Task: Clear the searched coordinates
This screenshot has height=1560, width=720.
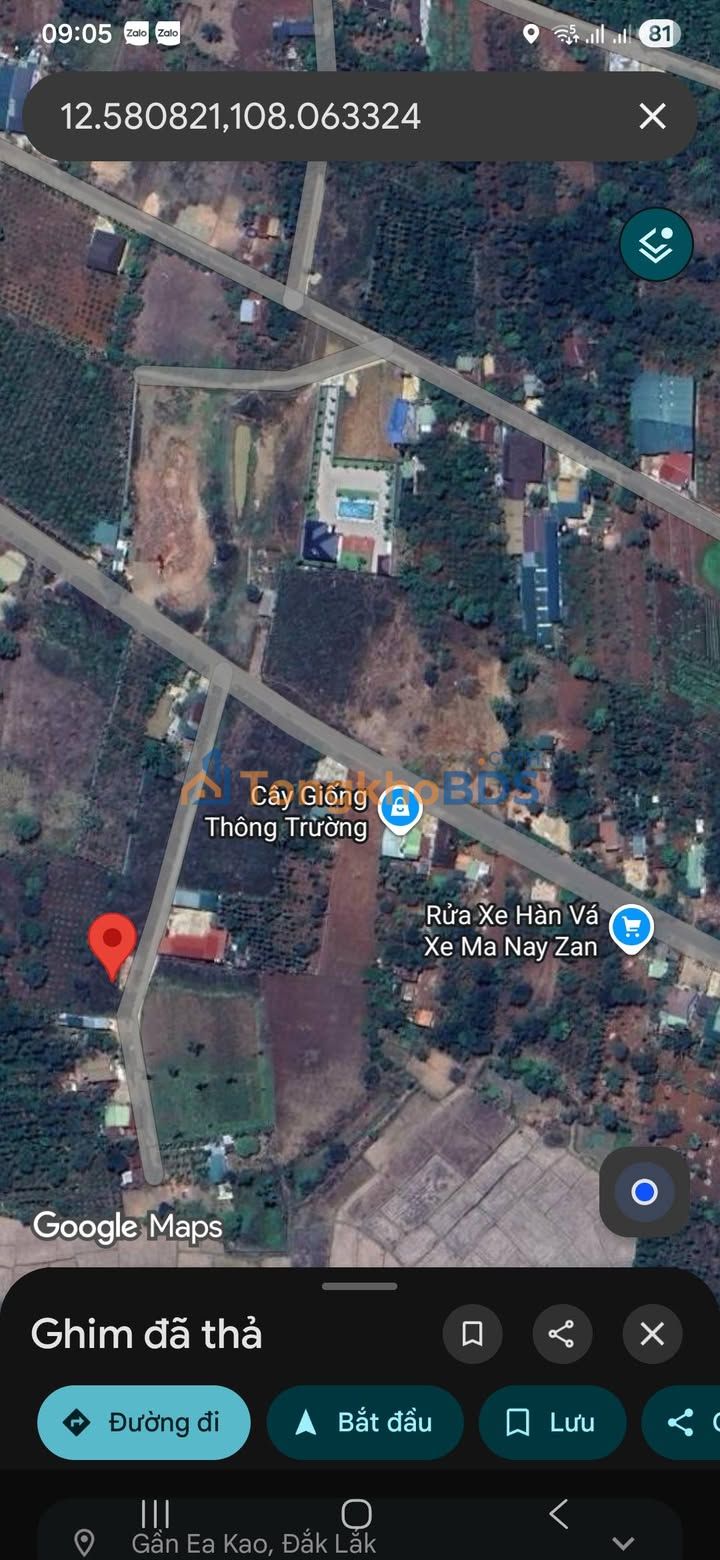Action: (652, 117)
